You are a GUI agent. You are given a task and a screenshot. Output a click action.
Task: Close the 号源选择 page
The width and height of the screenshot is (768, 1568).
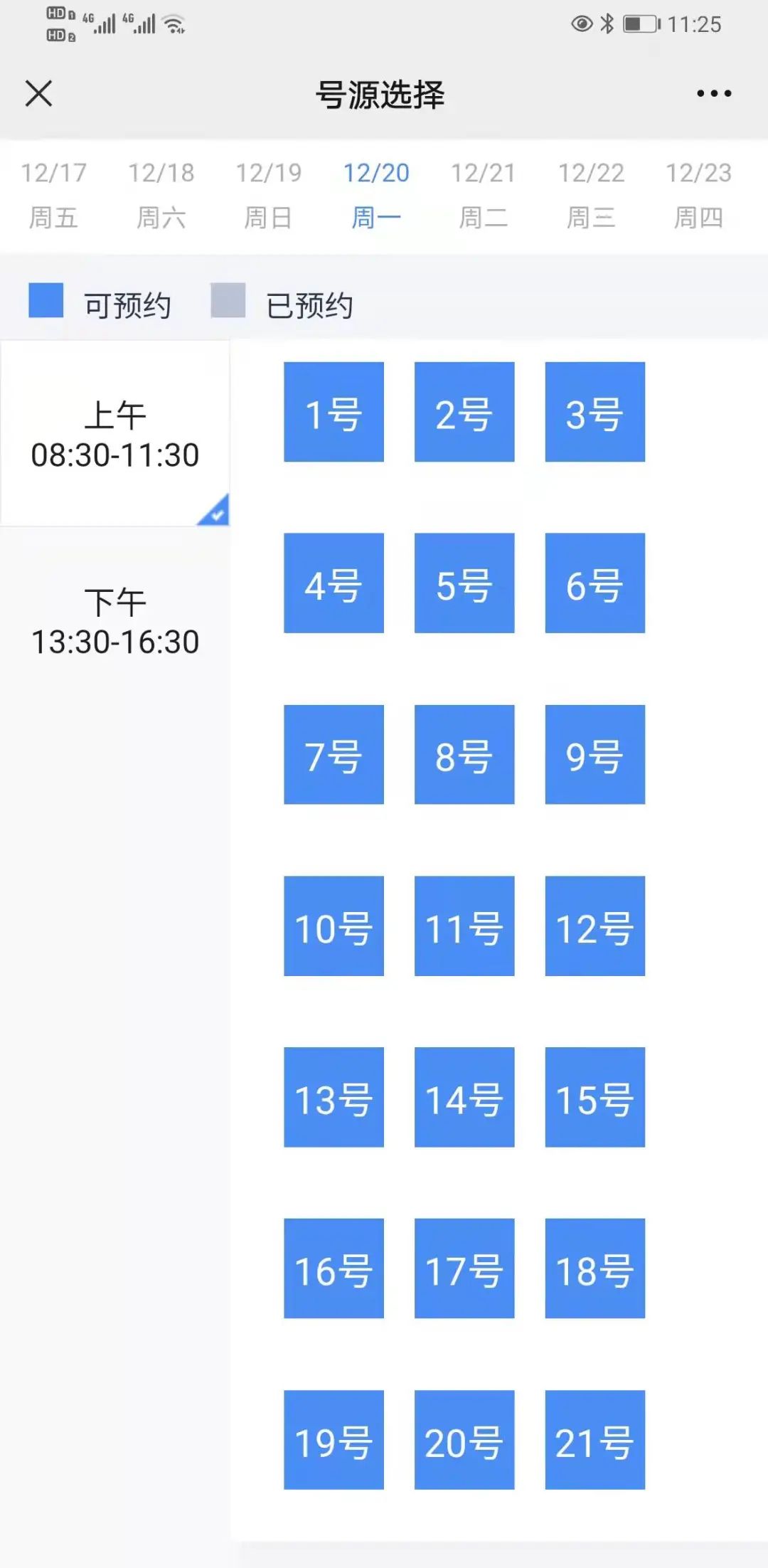pos(39,91)
